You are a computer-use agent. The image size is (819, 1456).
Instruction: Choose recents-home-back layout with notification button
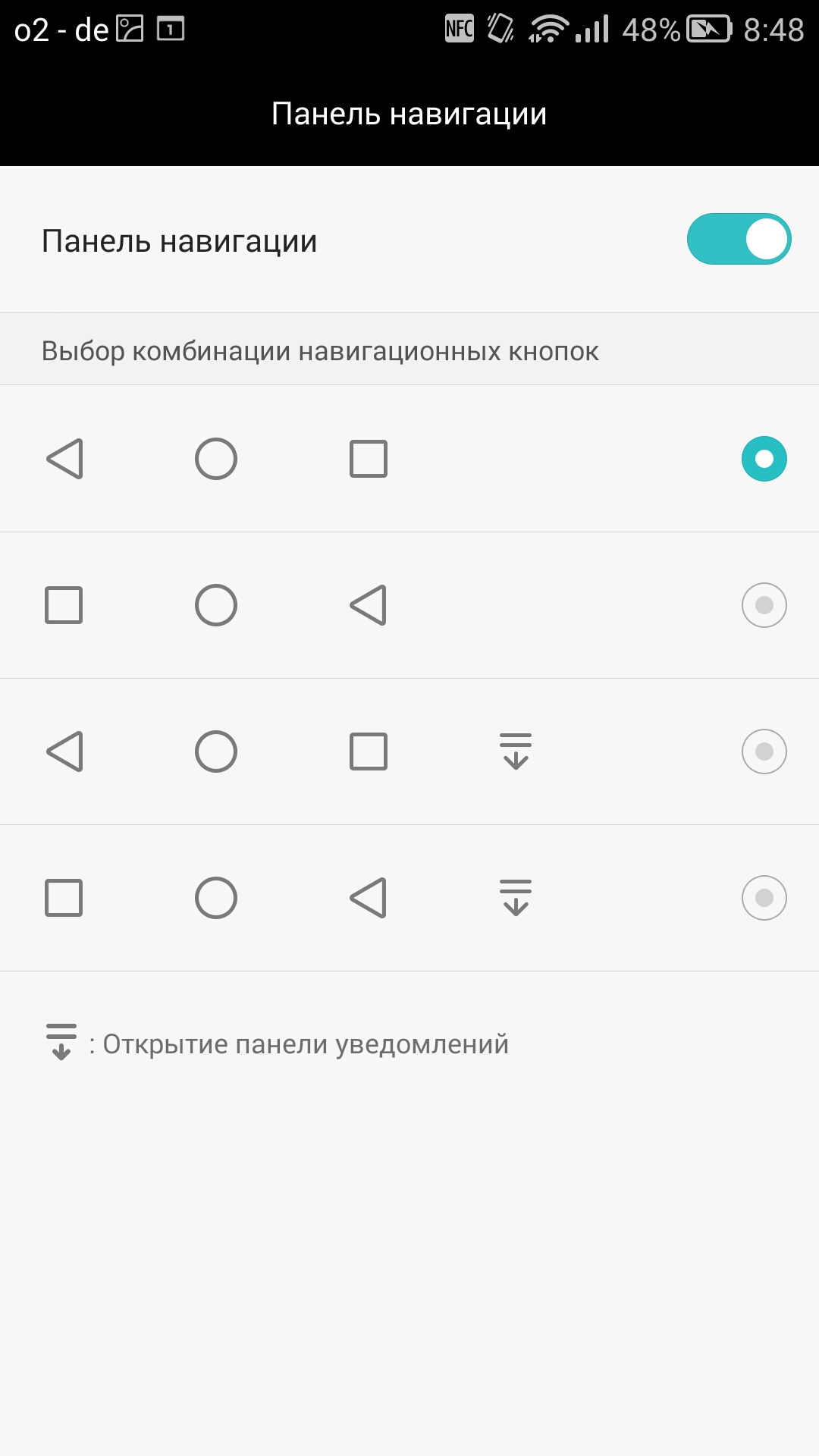tap(764, 898)
